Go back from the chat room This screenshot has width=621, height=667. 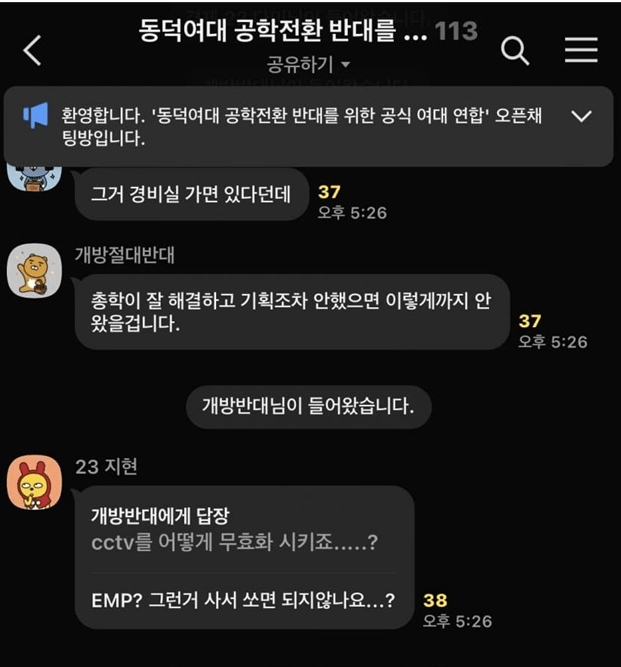[x=33, y=50]
